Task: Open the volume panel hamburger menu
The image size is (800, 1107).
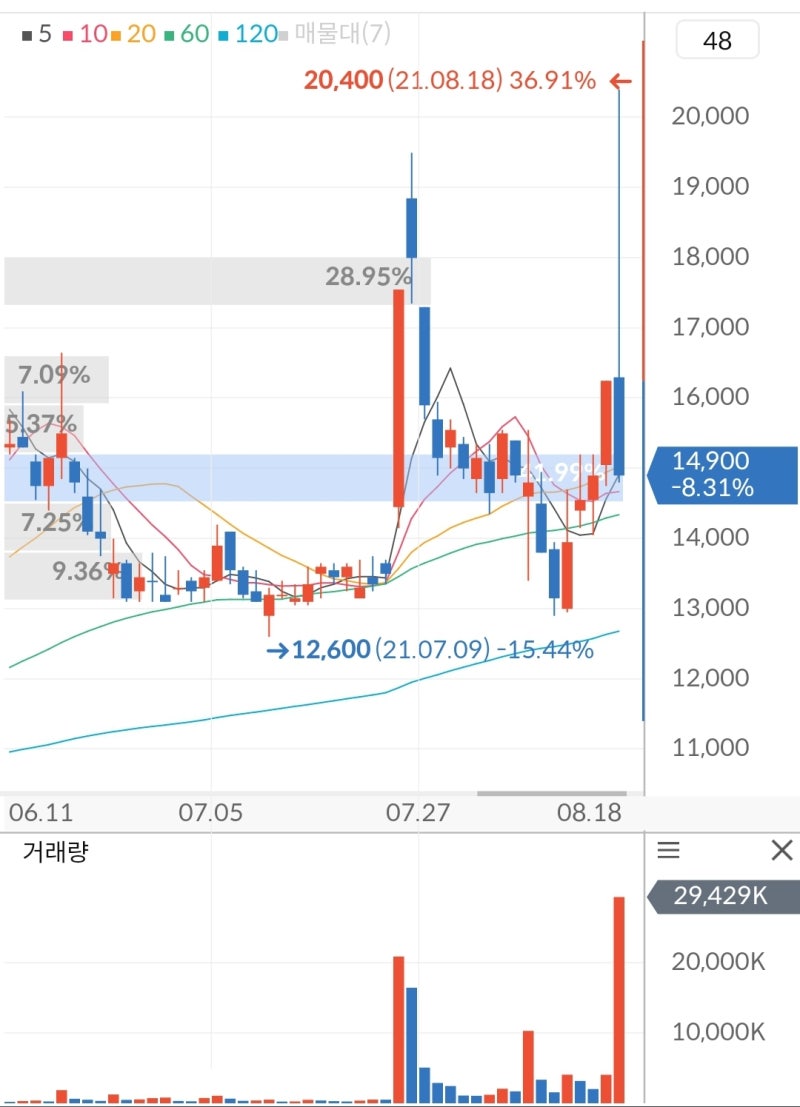Action: pos(670,851)
